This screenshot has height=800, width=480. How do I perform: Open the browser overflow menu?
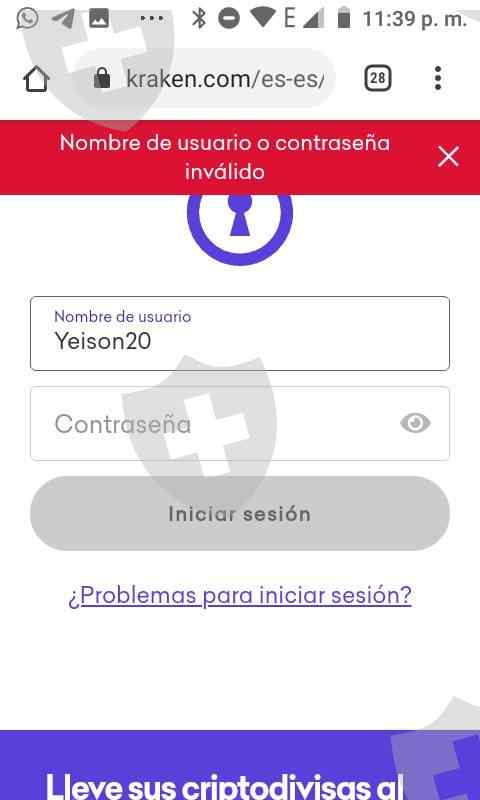click(x=438, y=78)
